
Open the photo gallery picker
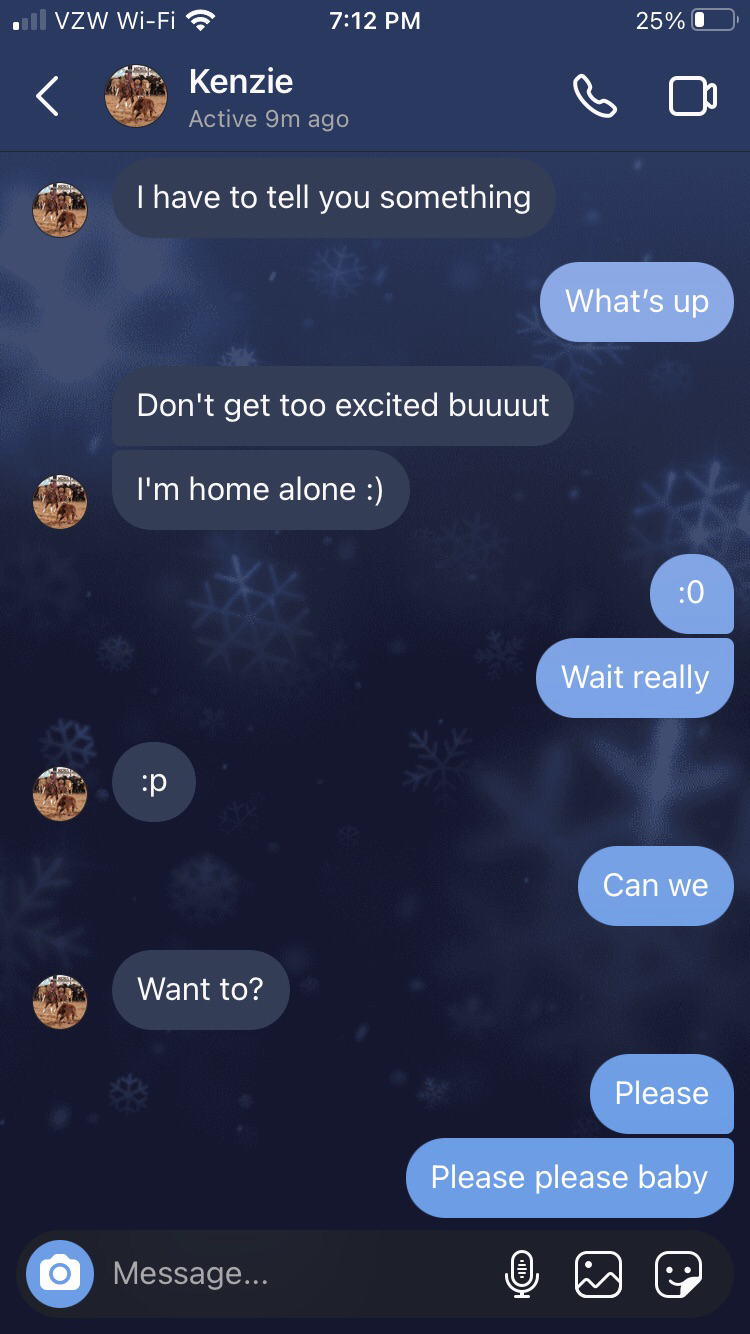[598, 1274]
